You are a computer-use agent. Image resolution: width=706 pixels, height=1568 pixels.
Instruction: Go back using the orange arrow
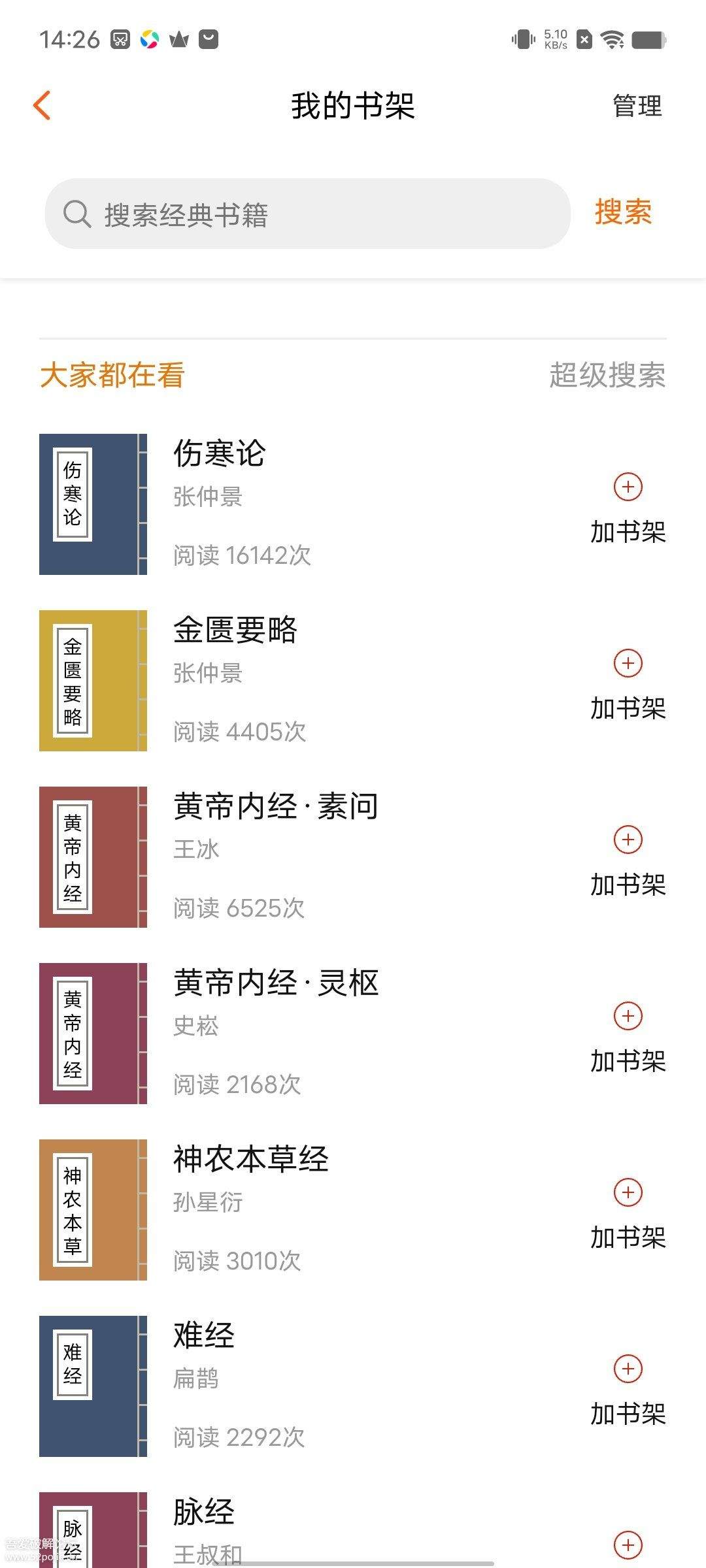click(x=42, y=106)
